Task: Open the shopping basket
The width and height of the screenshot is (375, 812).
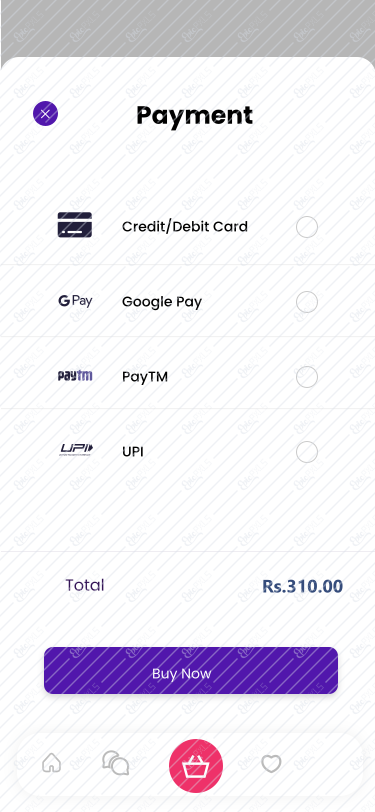Action: pyautogui.click(x=196, y=766)
